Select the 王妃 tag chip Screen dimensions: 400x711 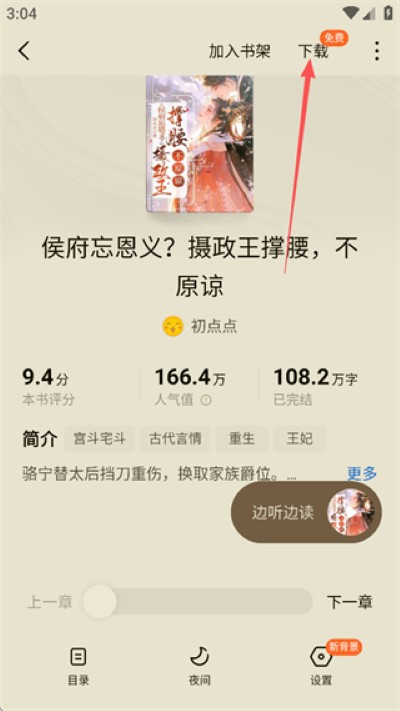point(299,438)
